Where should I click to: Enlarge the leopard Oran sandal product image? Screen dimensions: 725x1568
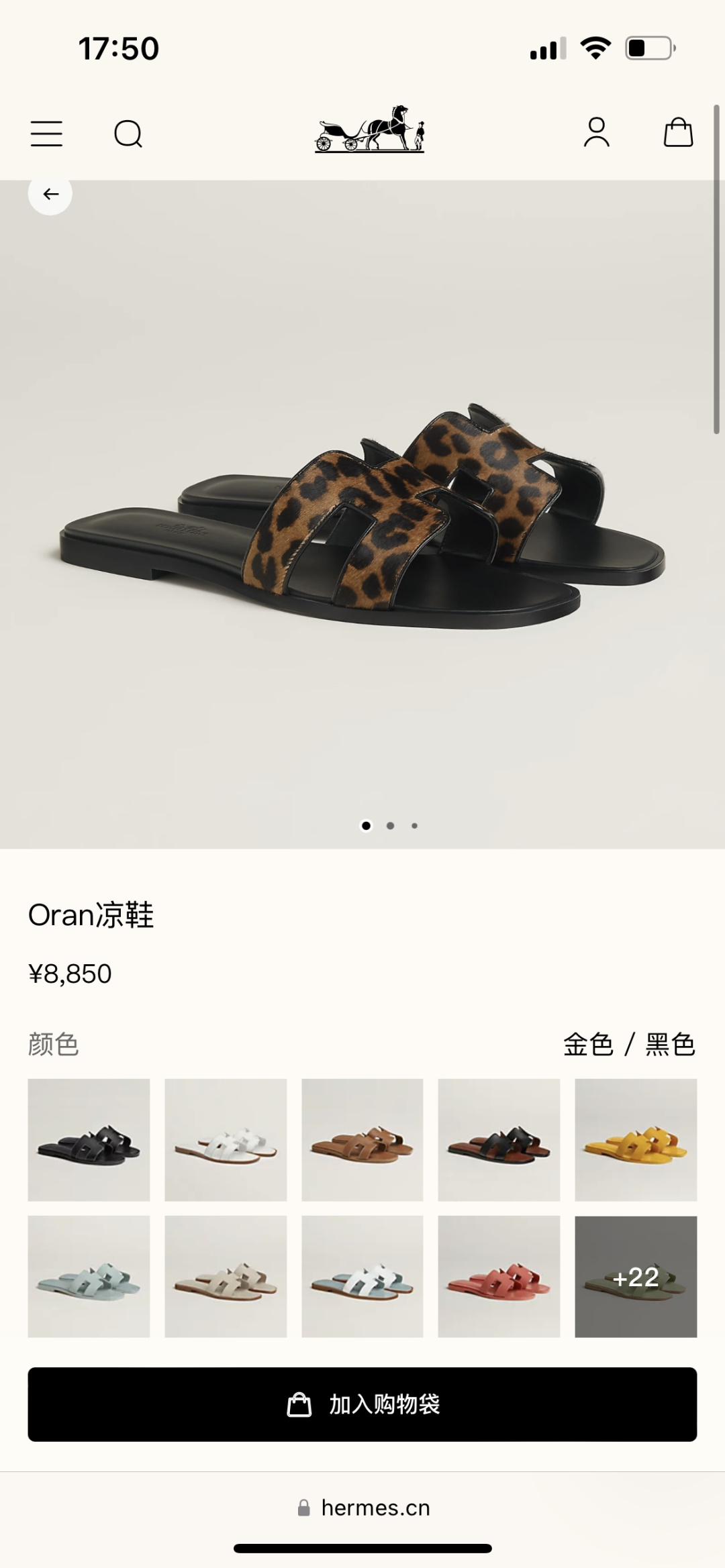[x=362, y=517]
